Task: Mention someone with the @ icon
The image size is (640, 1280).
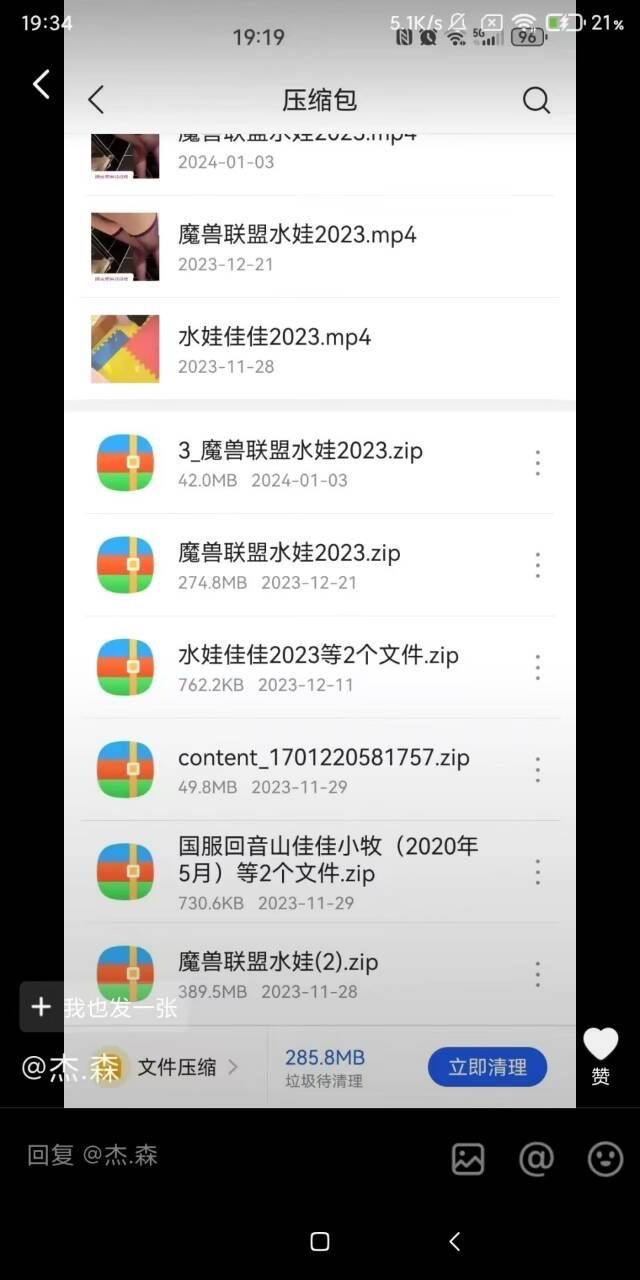Action: point(536,1158)
